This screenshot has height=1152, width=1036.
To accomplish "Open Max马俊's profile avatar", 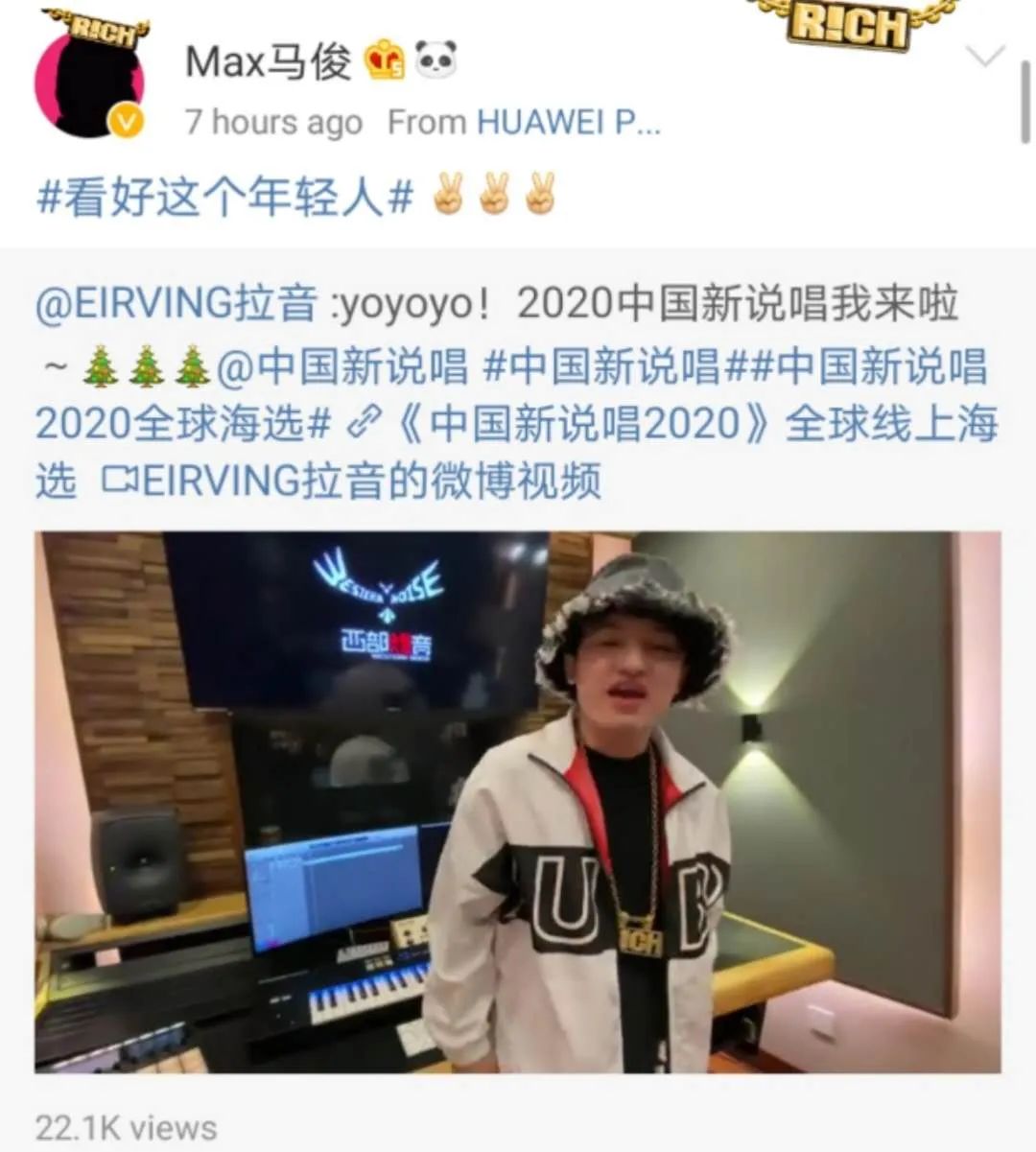I will (88, 82).
